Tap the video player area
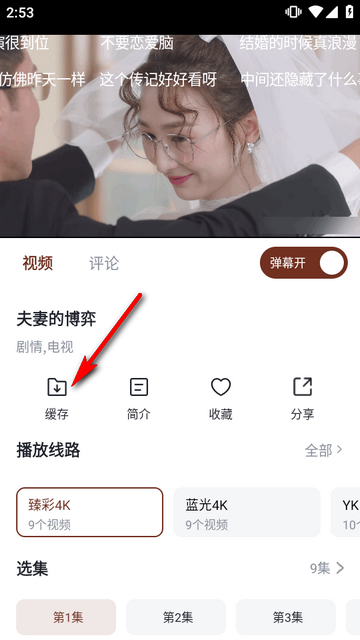 click(180, 136)
